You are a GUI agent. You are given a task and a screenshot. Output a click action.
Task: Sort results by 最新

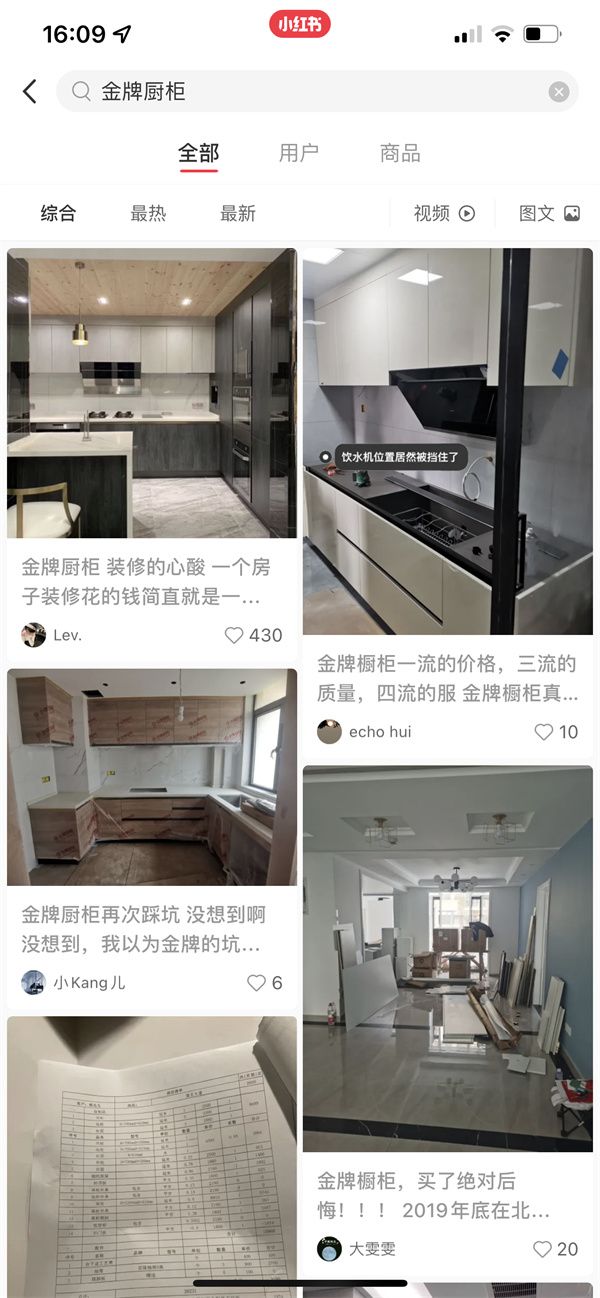pos(238,213)
